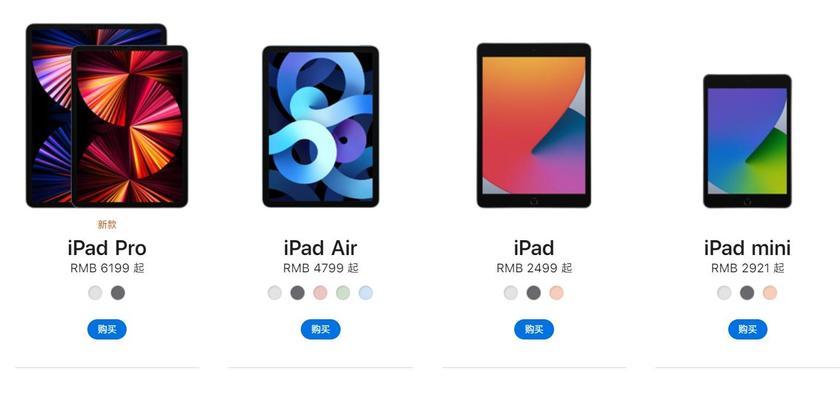Select the space gray swatch for iPad Pro
This screenshot has width=840, height=400.
[118, 293]
